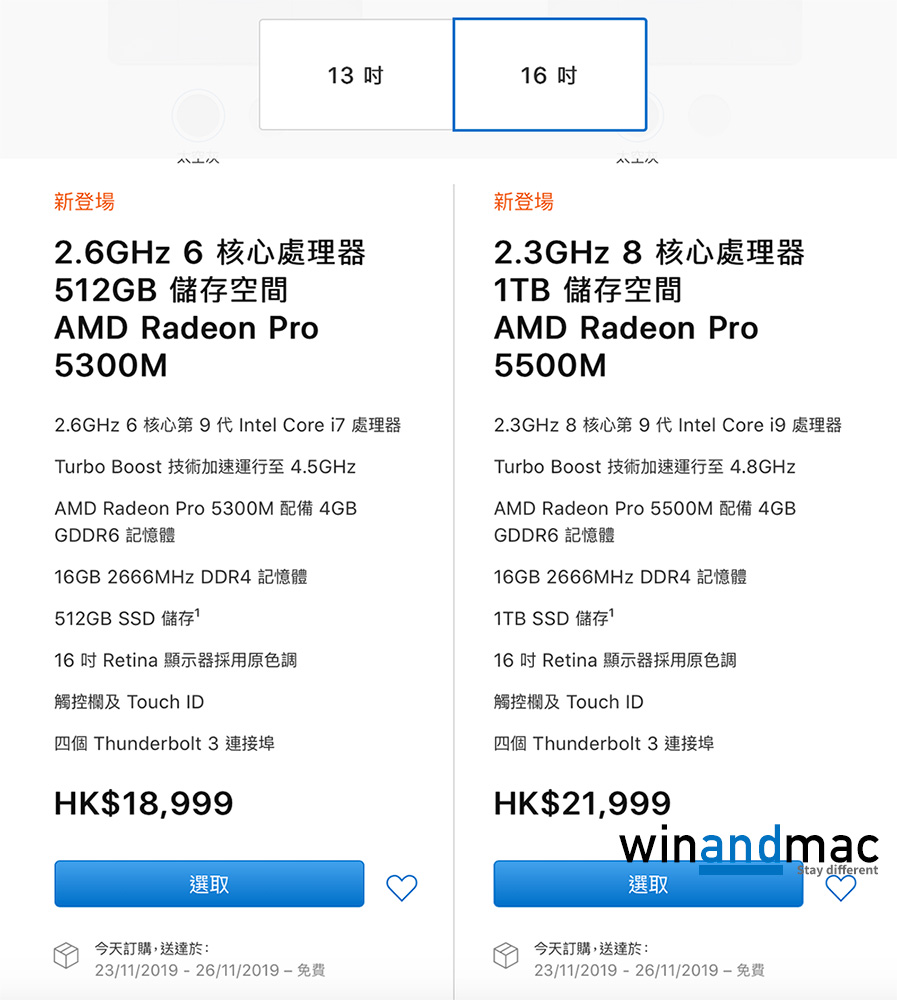This screenshot has width=897, height=1000.
Task: Select the 16 吋 size option
Action: tap(549, 75)
